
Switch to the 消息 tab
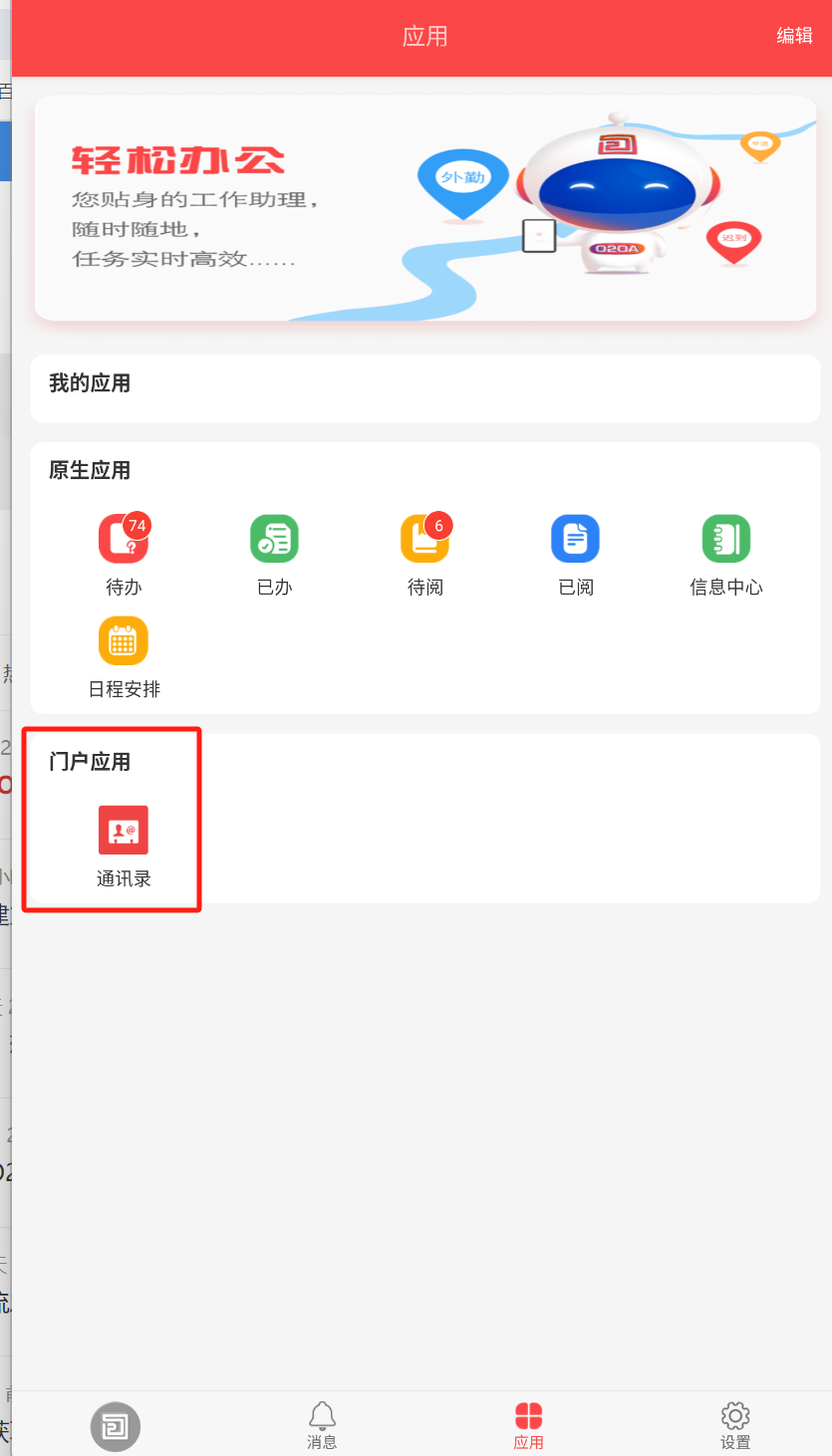click(x=322, y=1424)
